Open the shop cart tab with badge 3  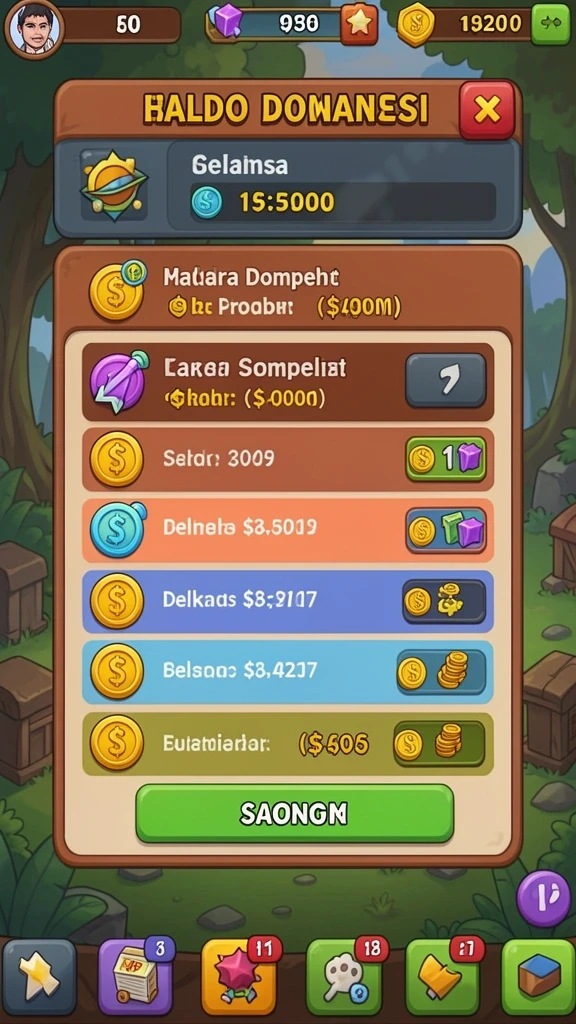pyautogui.click(x=136, y=977)
